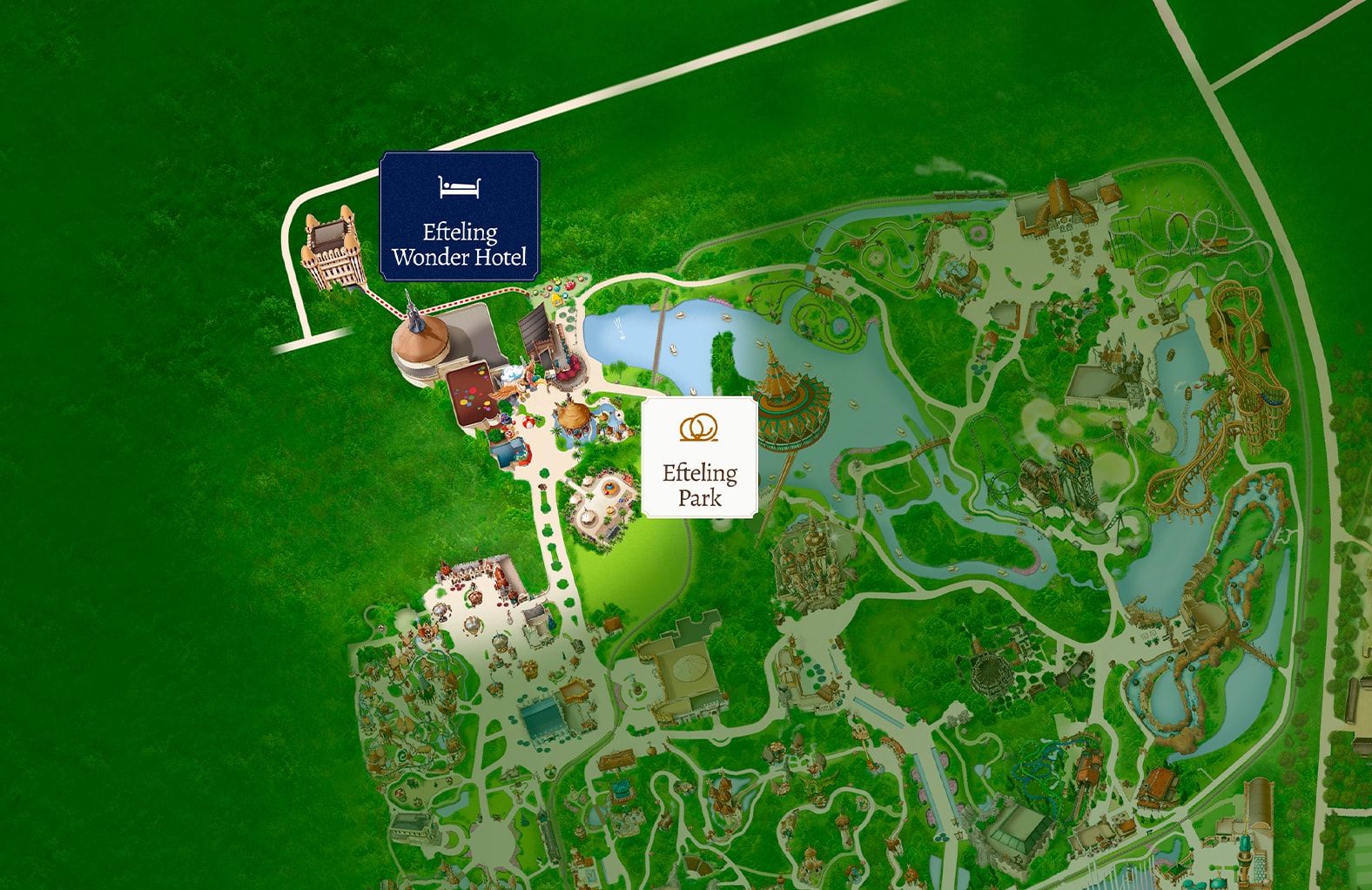Select the Efteling Park marker
Image resolution: width=1372 pixels, height=890 pixels.
click(x=699, y=457)
